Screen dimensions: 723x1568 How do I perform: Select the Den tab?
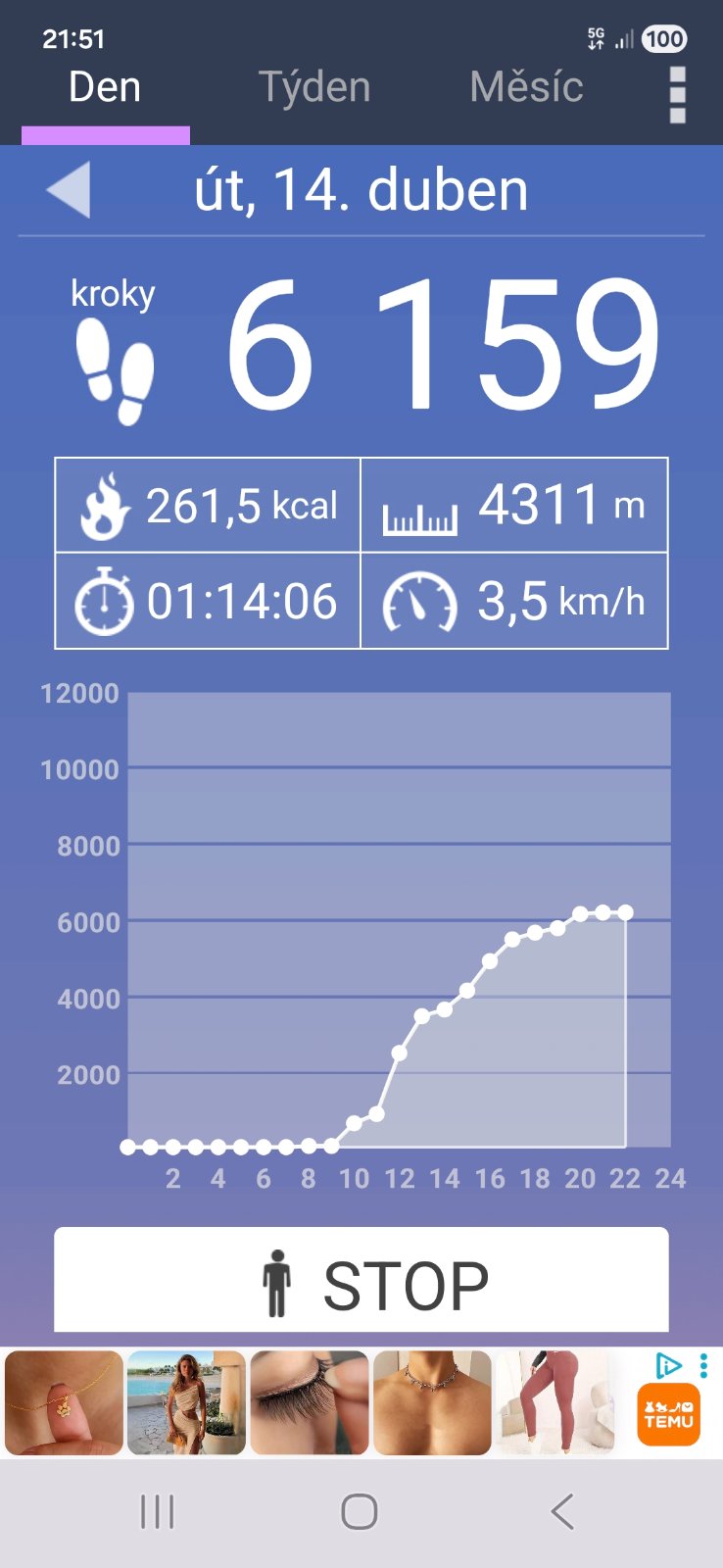click(105, 88)
